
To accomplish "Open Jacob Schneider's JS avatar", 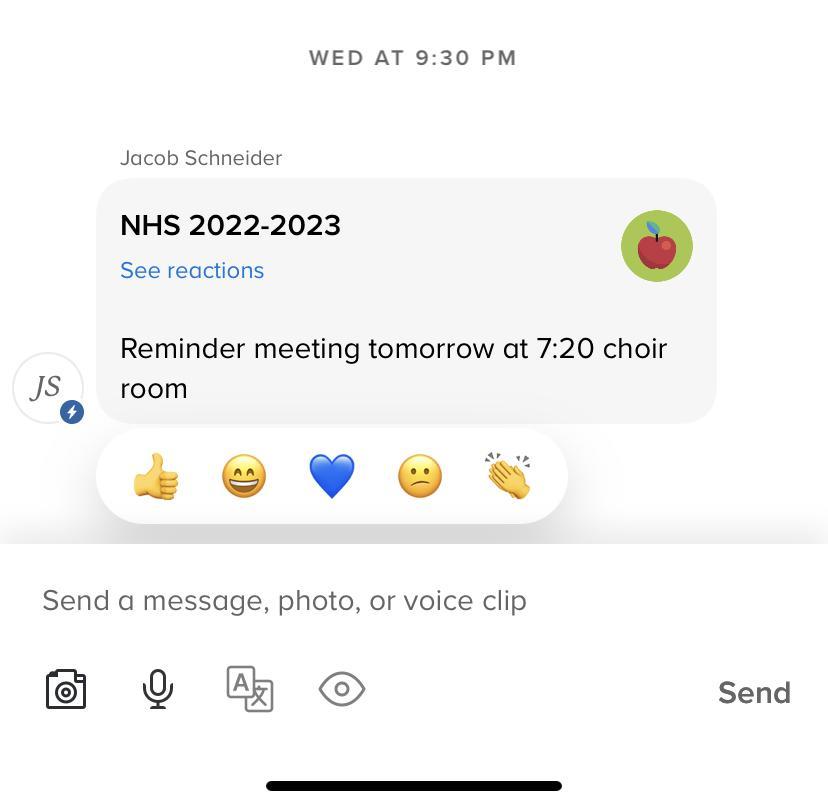I will (48, 388).
